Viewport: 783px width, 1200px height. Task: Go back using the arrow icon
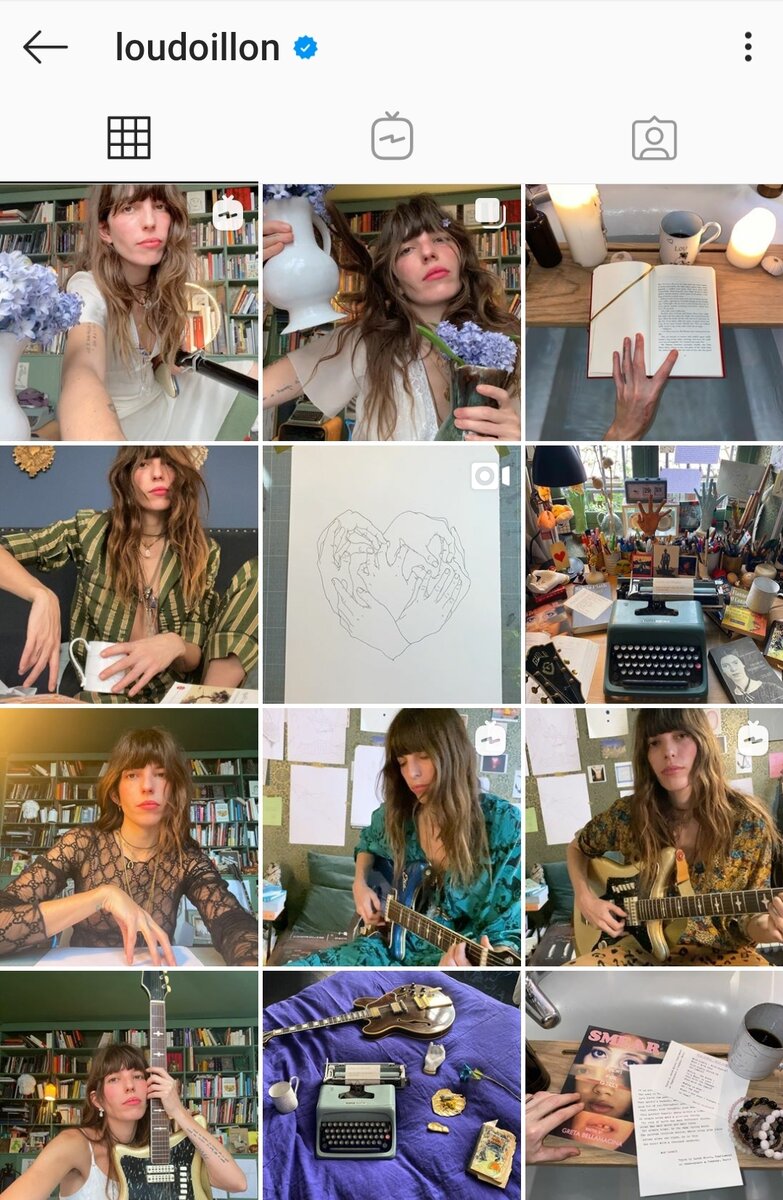pyautogui.click(x=45, y=47)
